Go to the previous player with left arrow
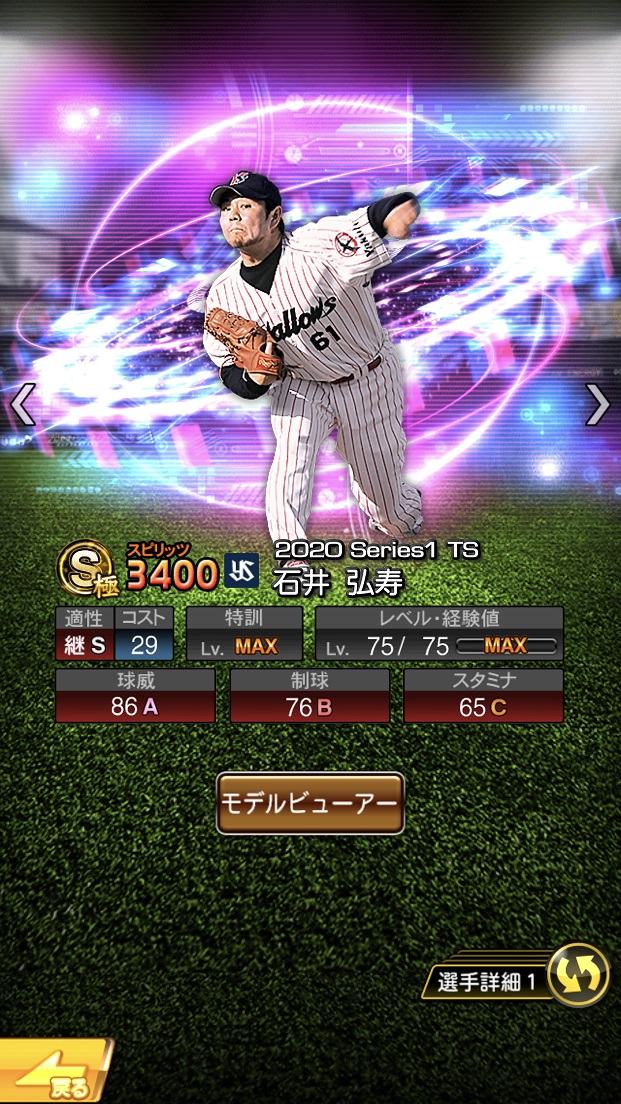Image resolution: width=621 pixels, height=1104 pixels. tap(22, 404)
